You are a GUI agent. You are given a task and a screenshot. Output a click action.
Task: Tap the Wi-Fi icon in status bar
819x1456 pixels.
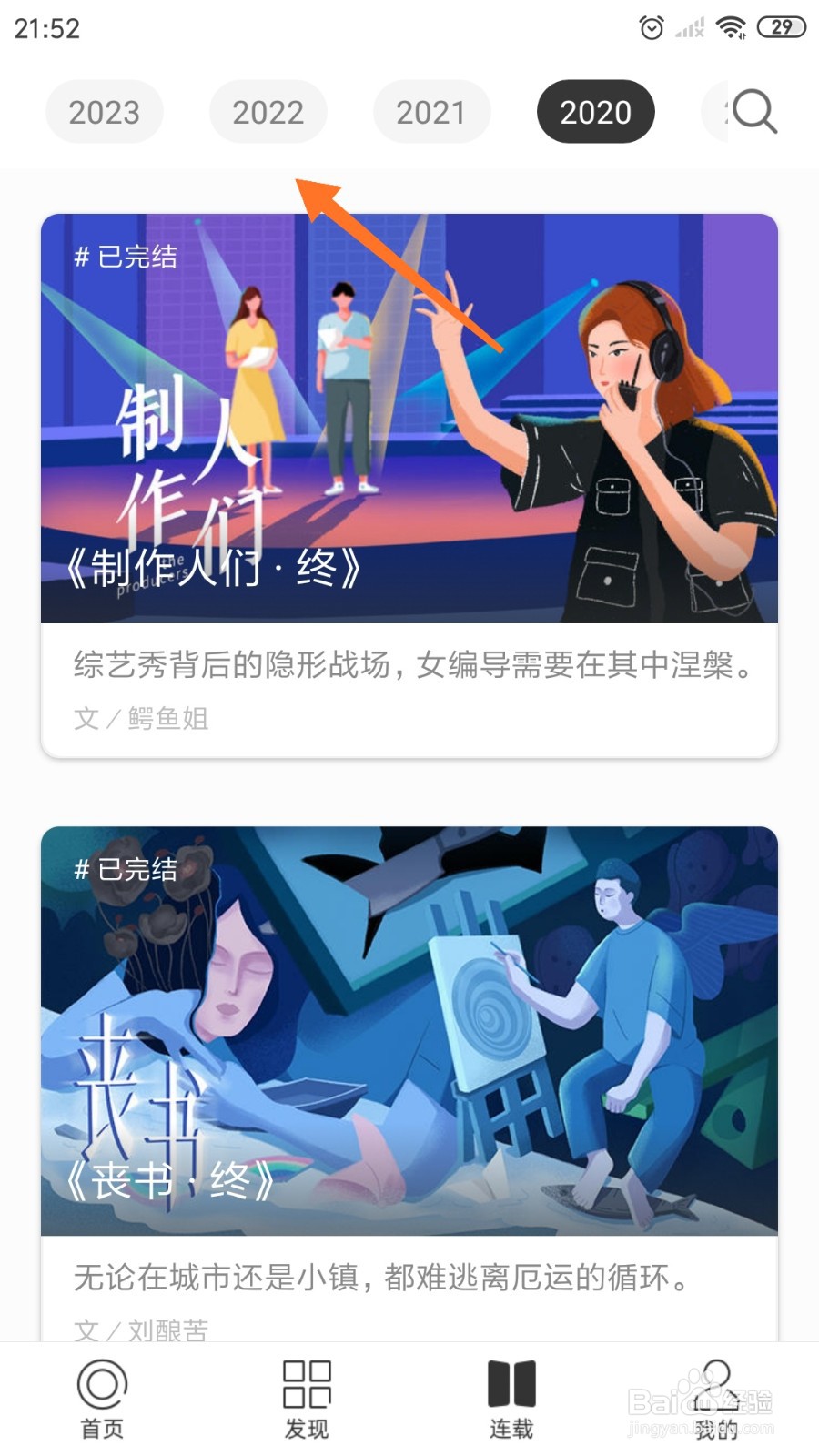pos(732,26)
